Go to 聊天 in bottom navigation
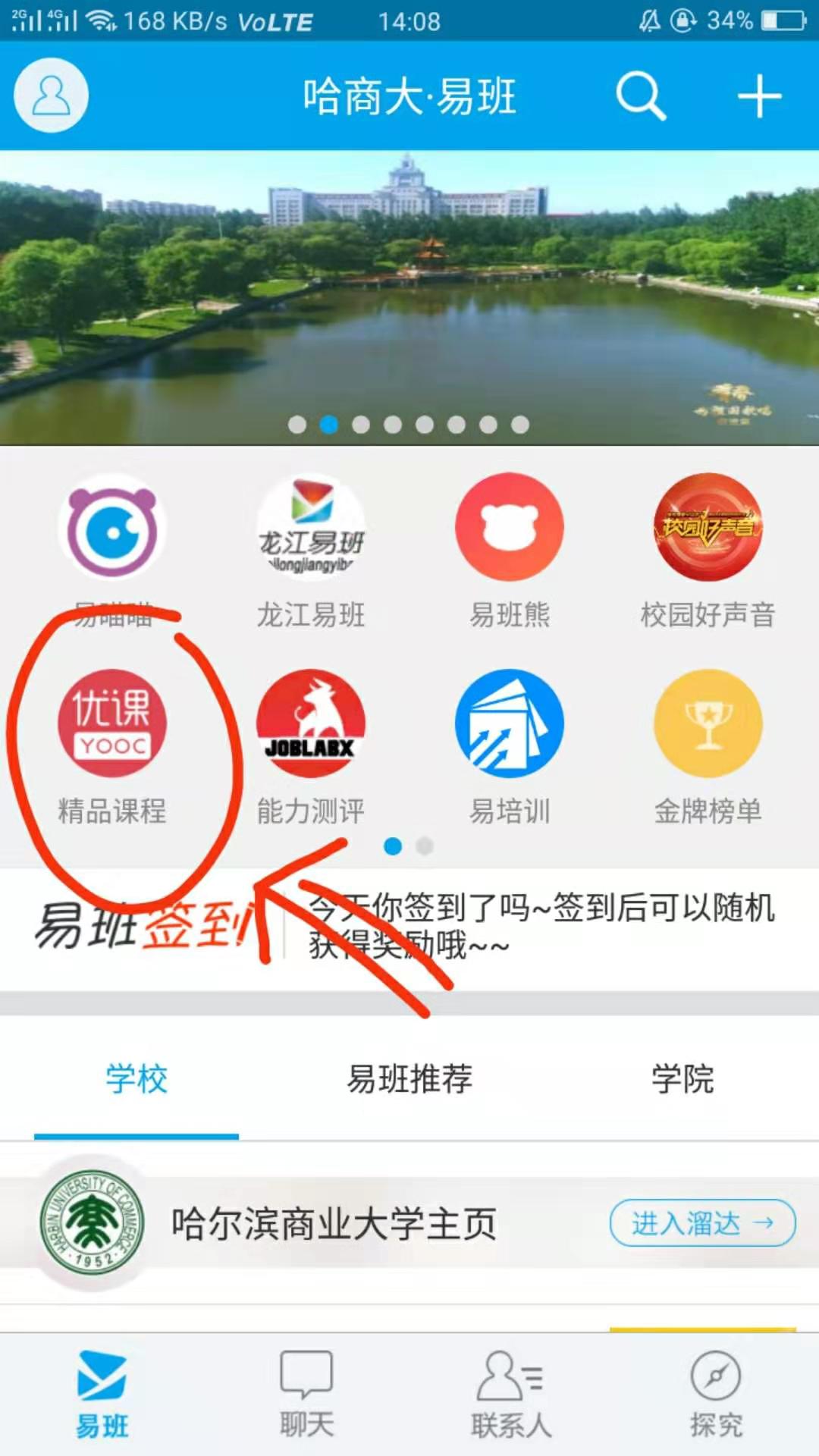 pyautogui.click(x=306, y=1393)
